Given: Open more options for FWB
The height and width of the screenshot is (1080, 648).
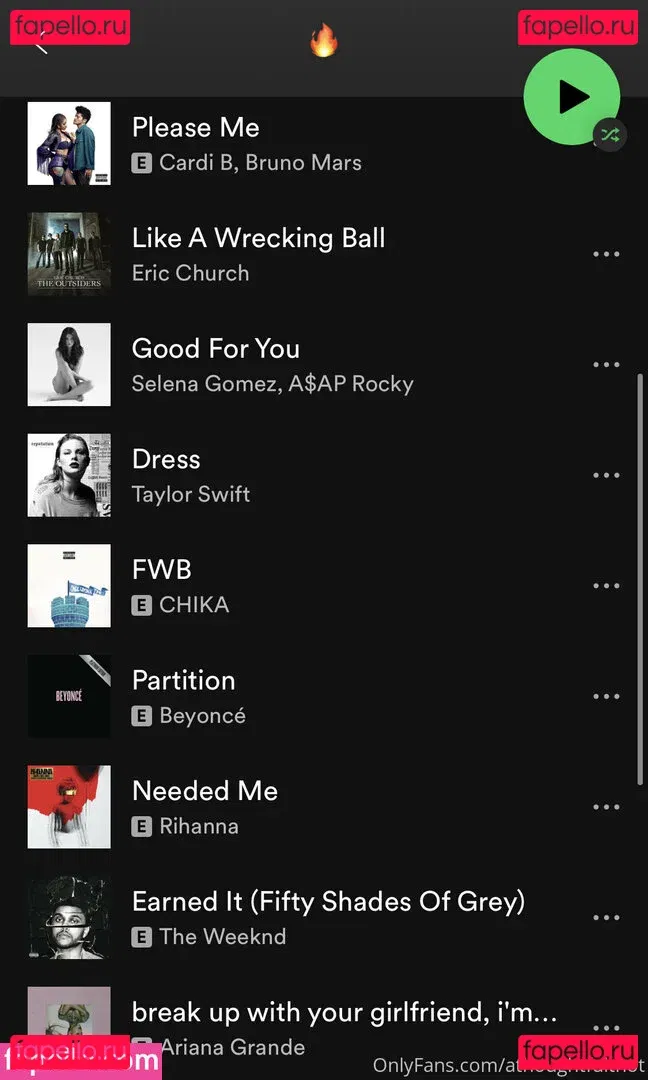Looking at the screenshot, I should [x=606, y=586].
